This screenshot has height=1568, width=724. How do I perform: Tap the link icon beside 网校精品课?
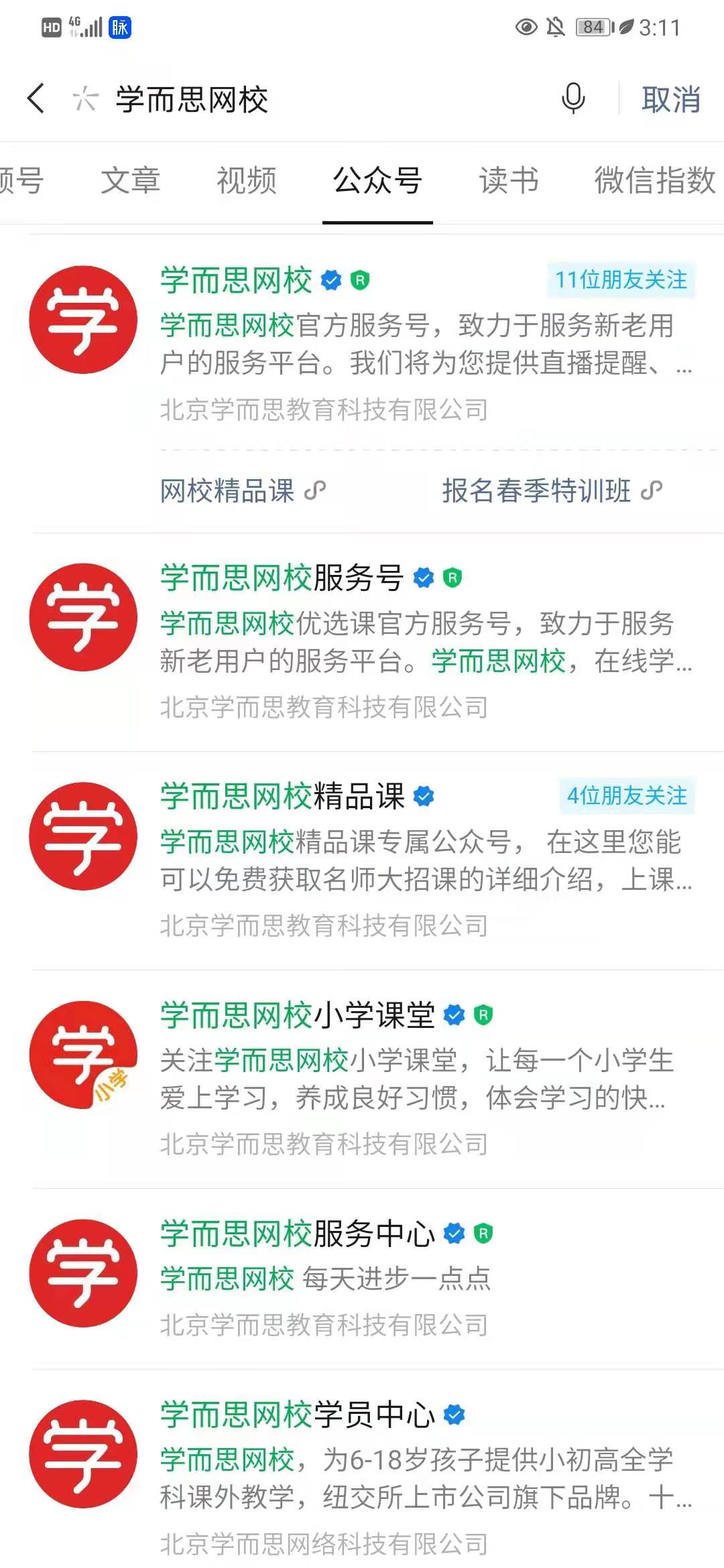tap(314, 491)
